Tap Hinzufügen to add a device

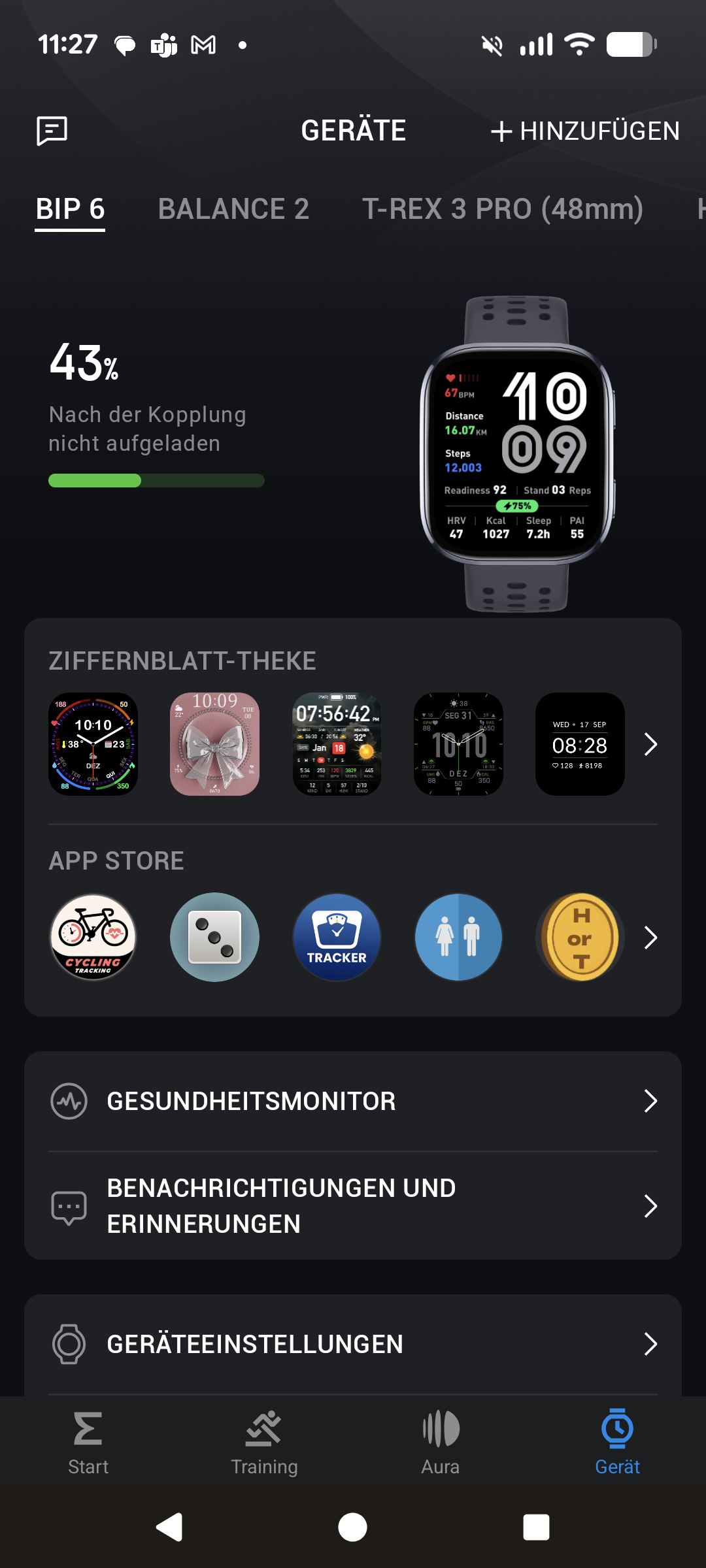(x=585, y=131)
